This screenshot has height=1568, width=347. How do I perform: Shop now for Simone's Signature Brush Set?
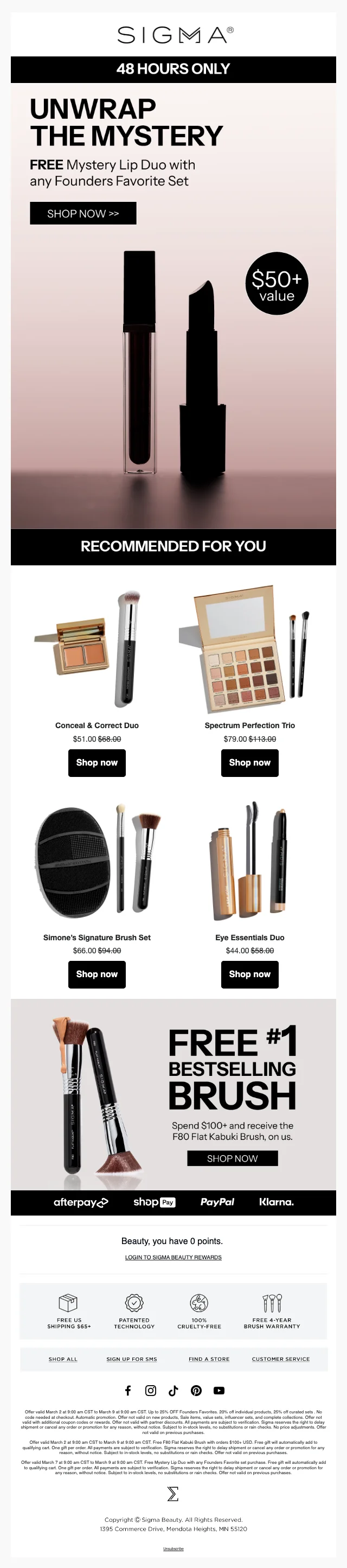(97, 974)
